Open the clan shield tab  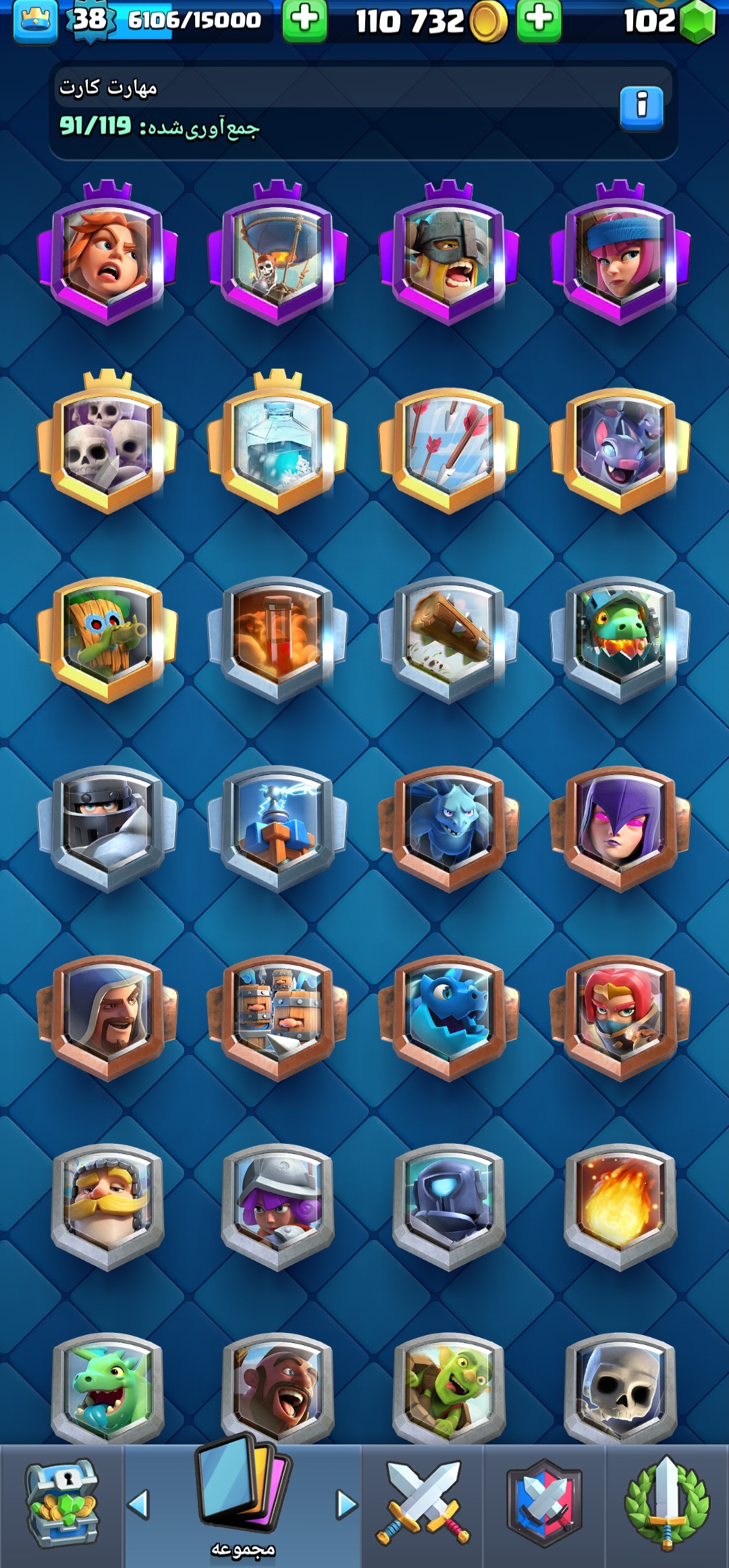point(544,1503)
